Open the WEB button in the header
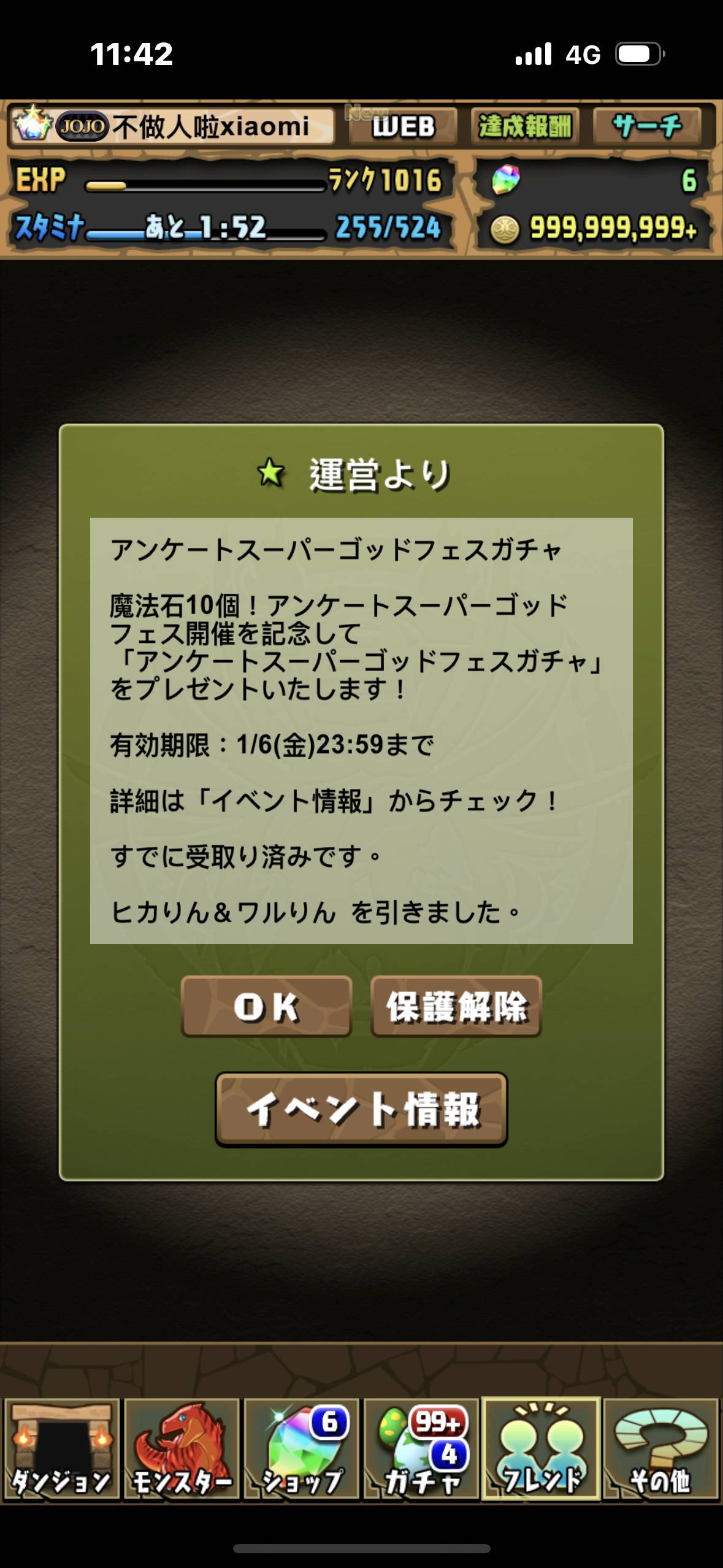The image size is (723, 1568). [403, 126]
